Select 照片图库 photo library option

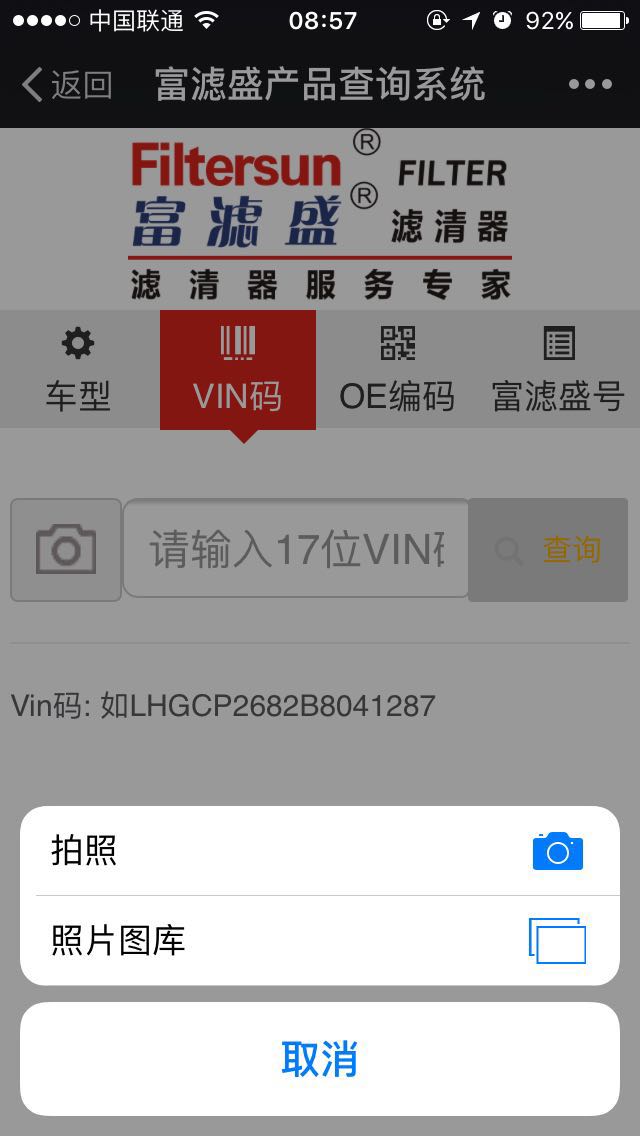(x=320, y=940)
